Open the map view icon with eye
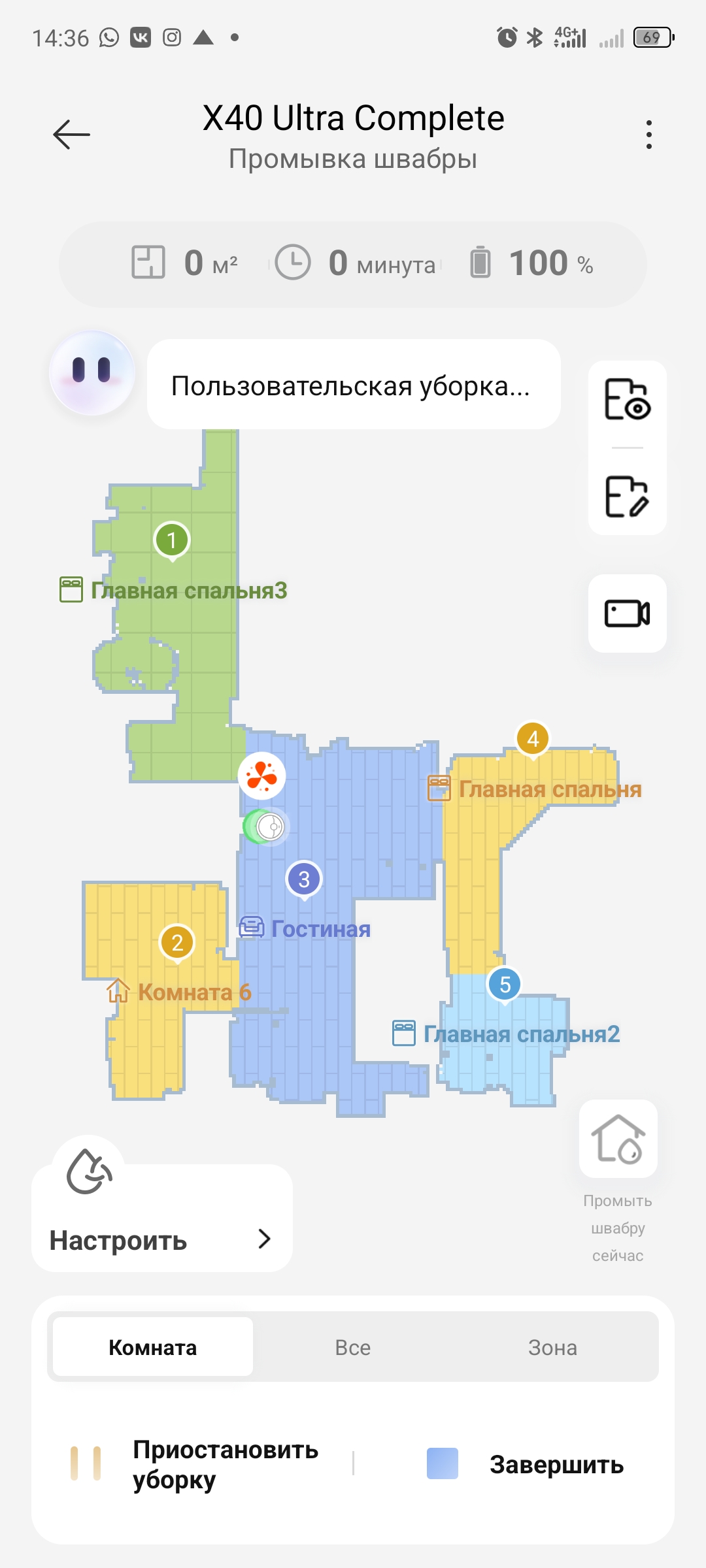Screen dimensions: 706x1568 [x=627, y=399]
